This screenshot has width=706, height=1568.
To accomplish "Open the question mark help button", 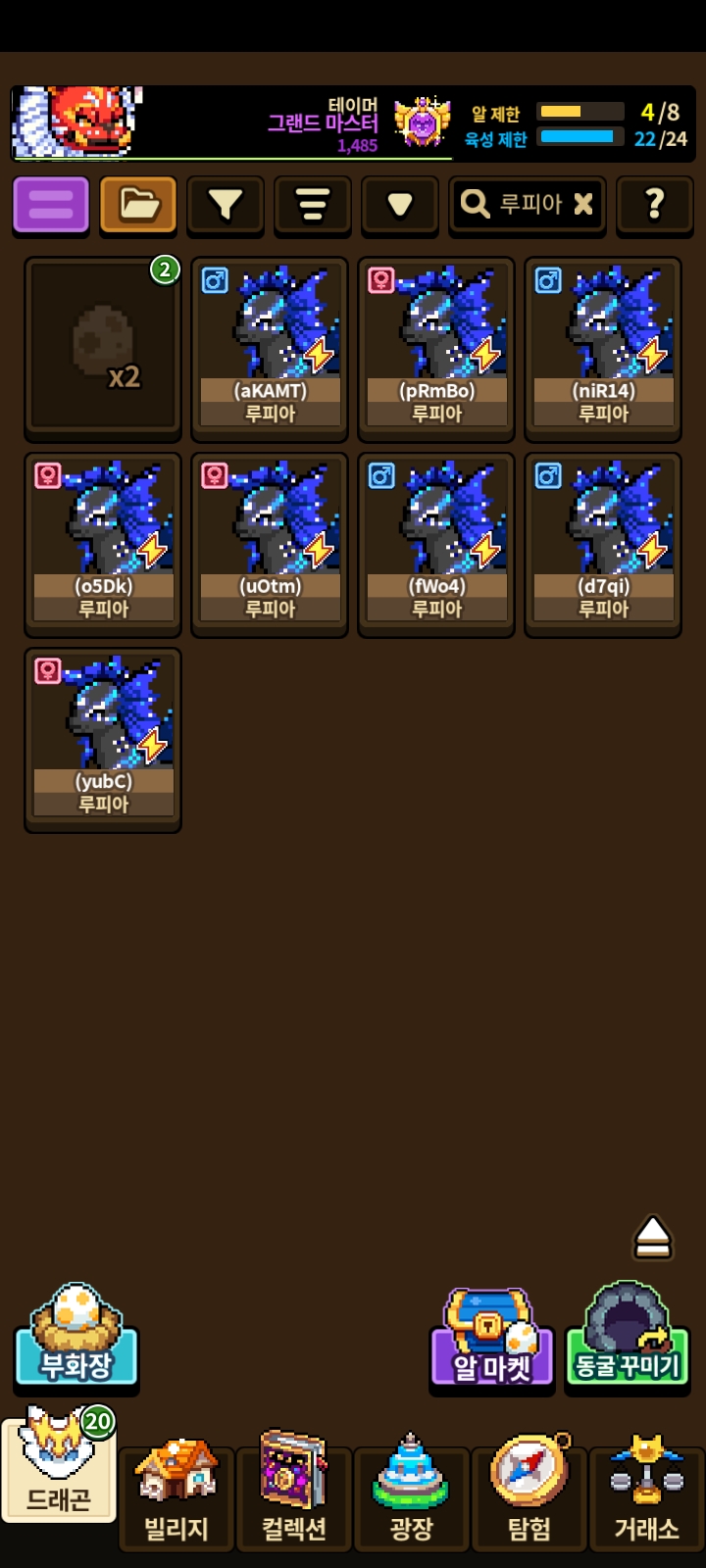I will 655,205.
